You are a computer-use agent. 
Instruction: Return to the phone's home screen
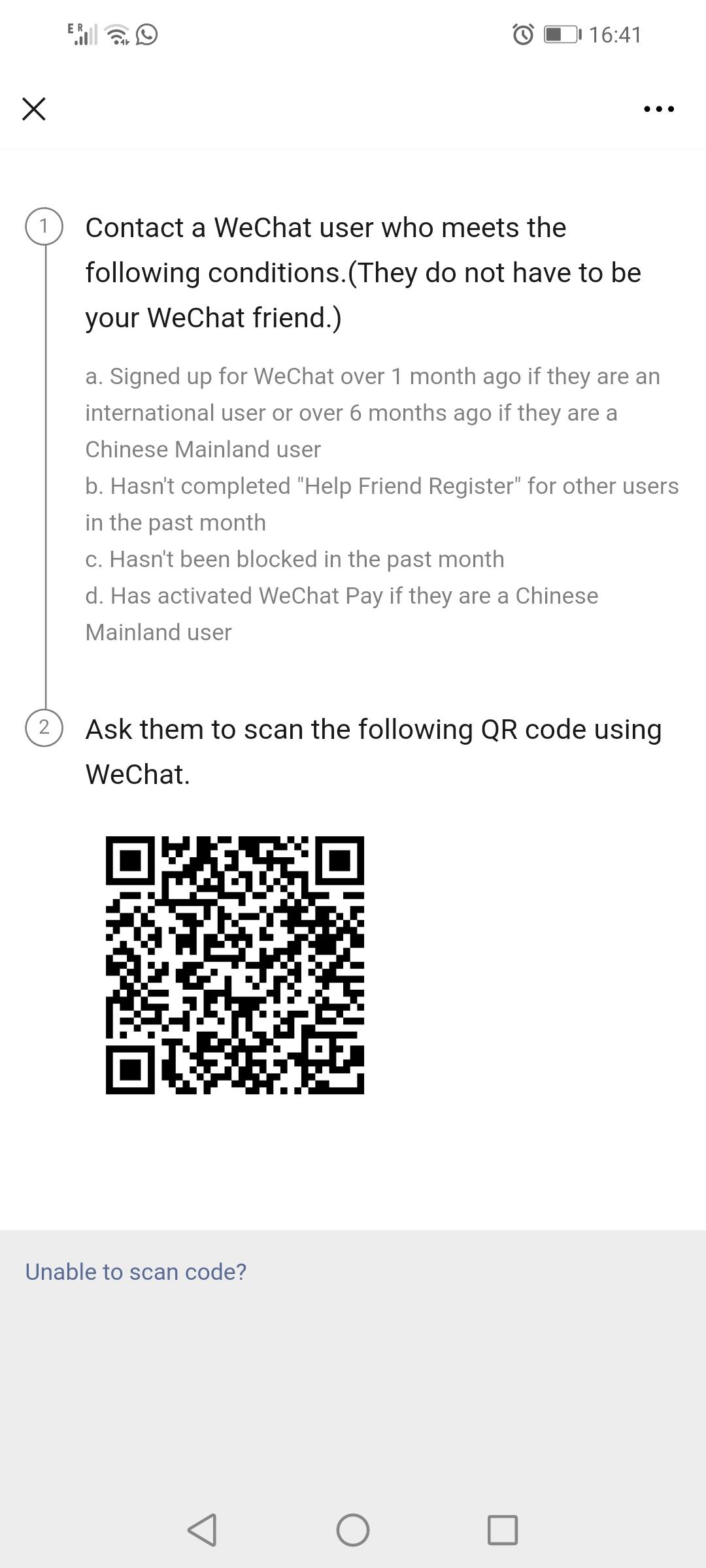pyautogui.click(x=353, y=1530)
